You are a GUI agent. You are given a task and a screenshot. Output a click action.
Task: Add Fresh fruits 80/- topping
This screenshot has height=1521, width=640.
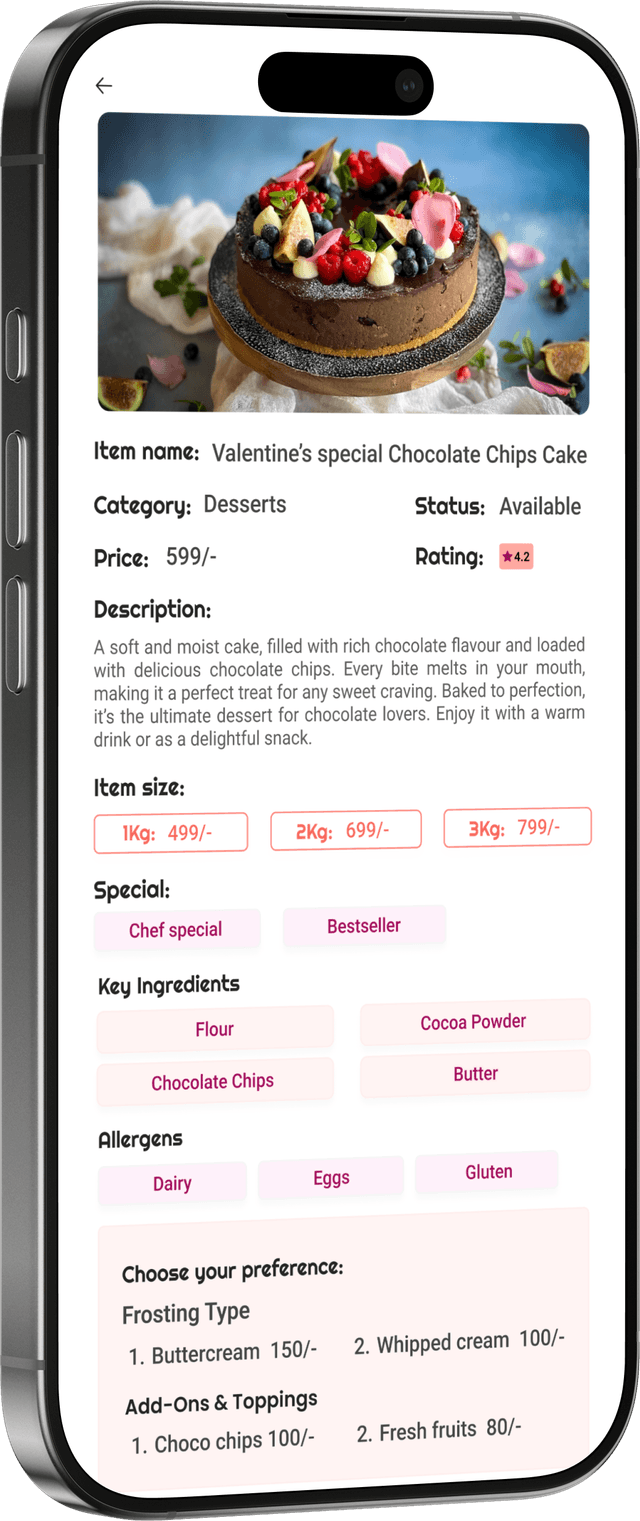coord(439,1431)
